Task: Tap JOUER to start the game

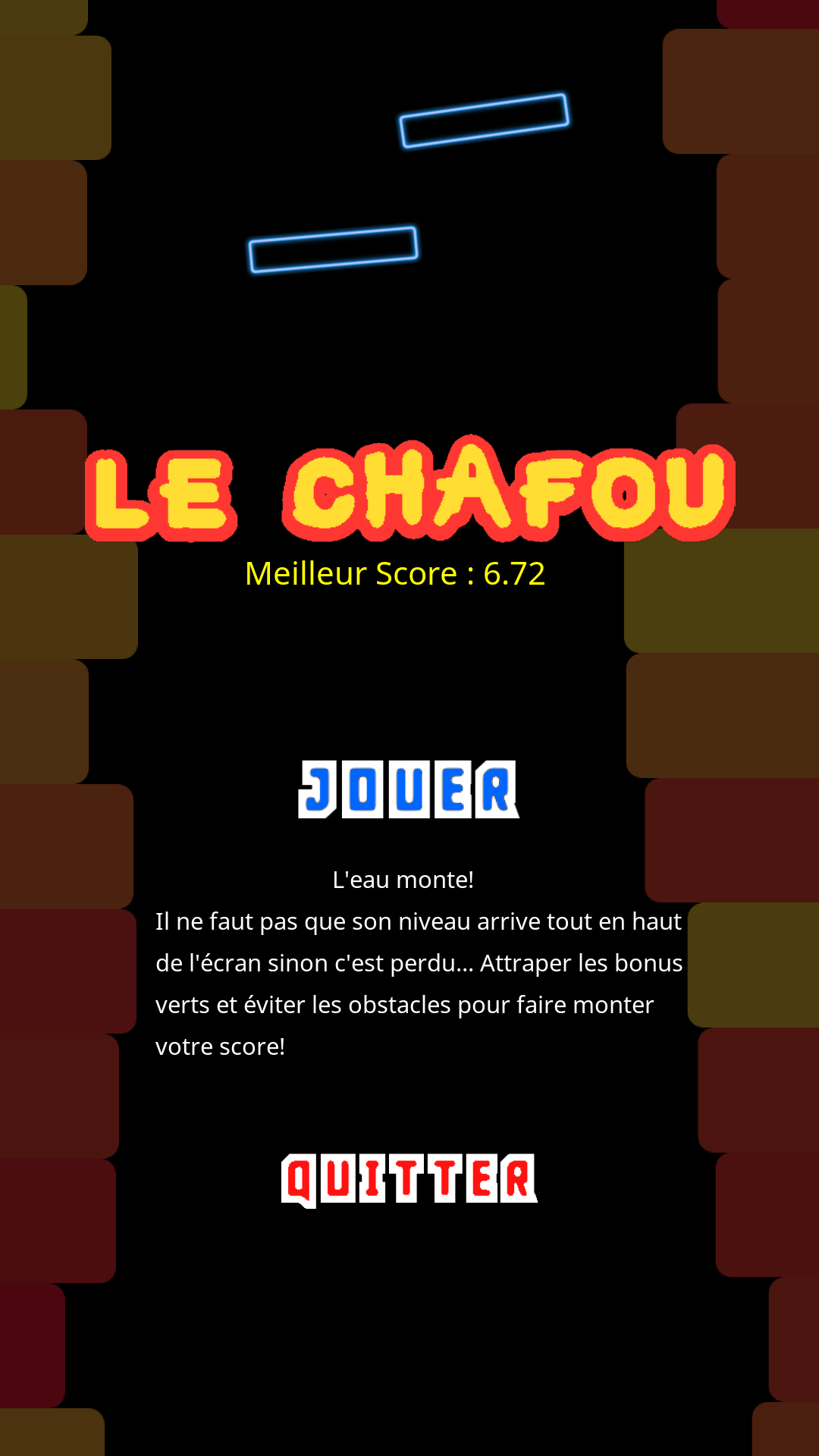Action: click(x=409, y=789)
